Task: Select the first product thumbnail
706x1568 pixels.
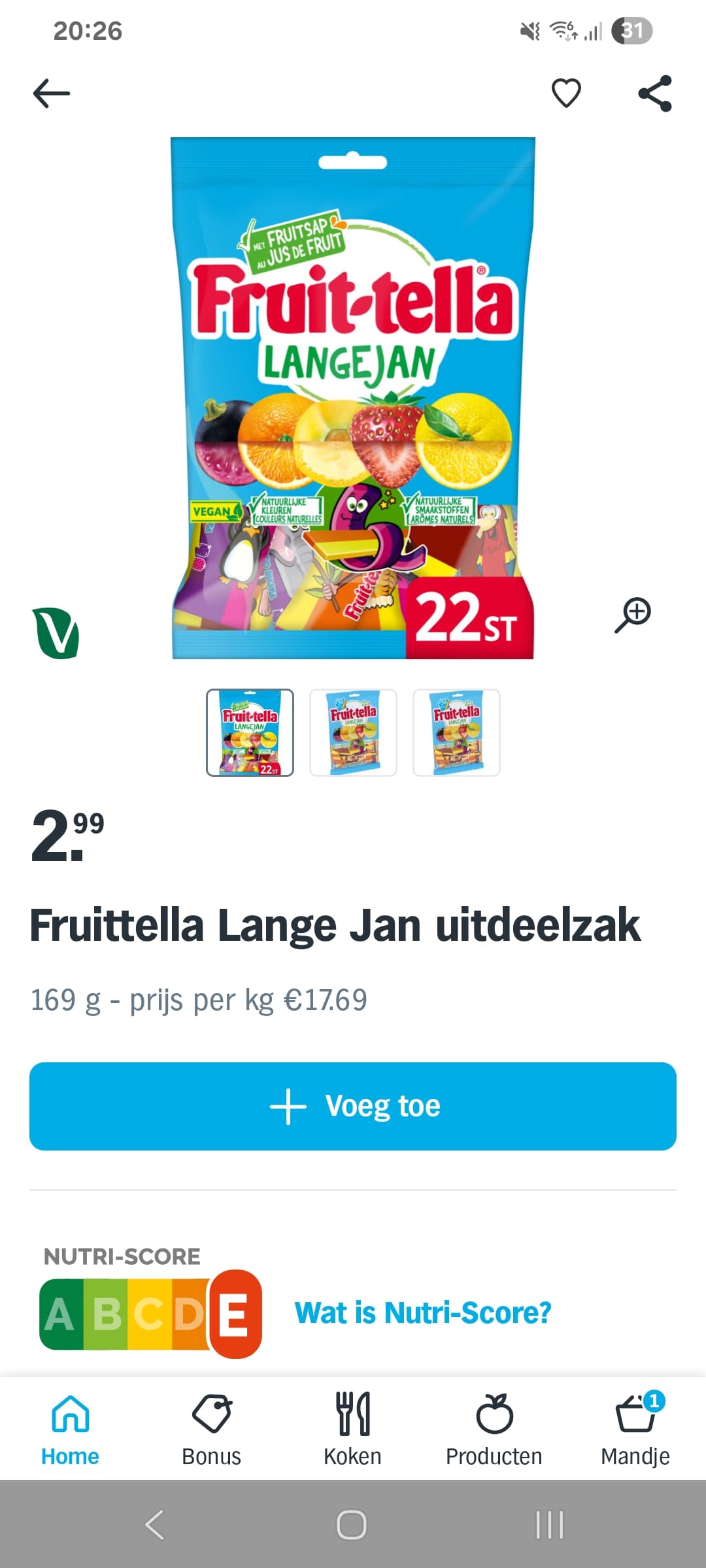Action: click(250, 732)
